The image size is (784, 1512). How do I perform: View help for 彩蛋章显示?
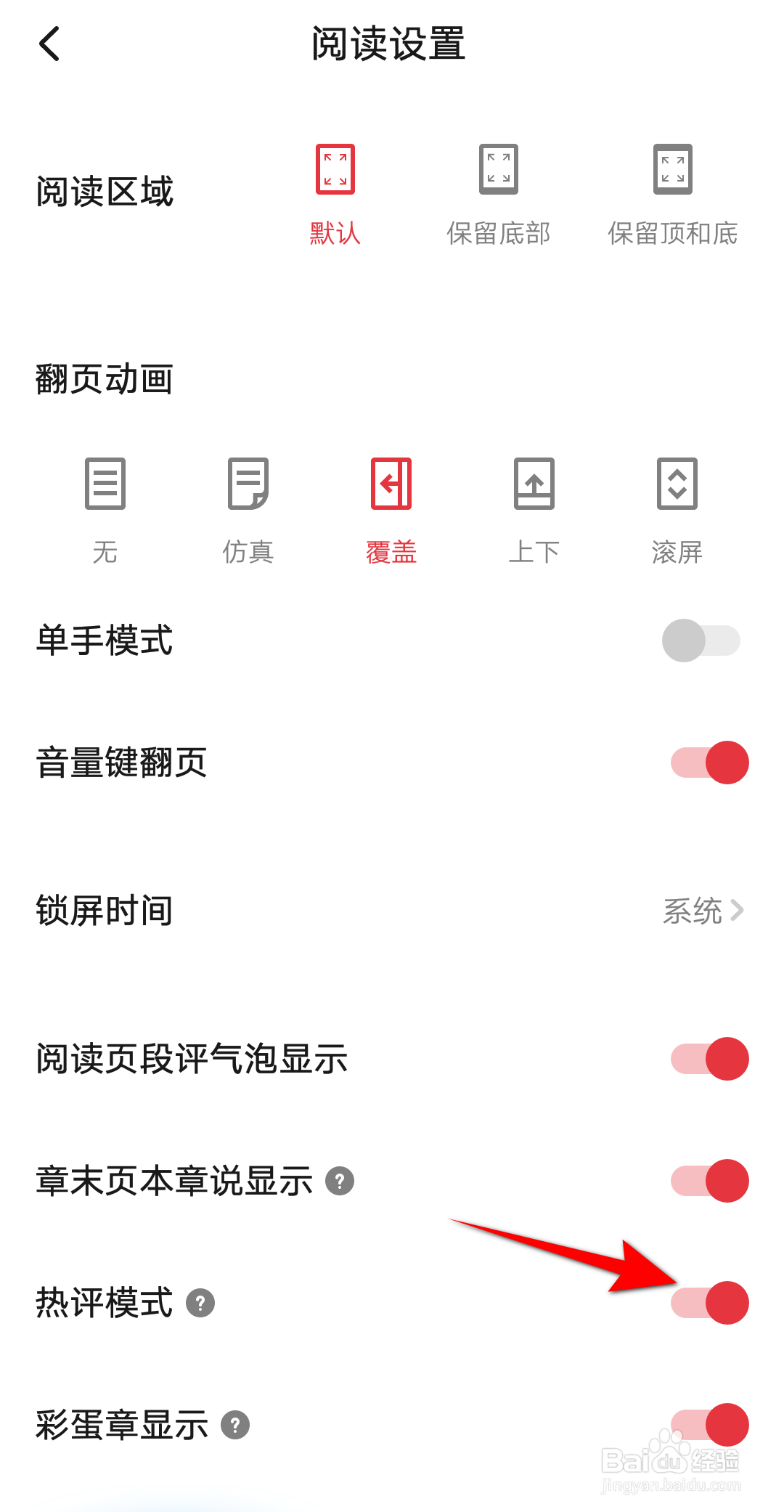point(235,1425)
